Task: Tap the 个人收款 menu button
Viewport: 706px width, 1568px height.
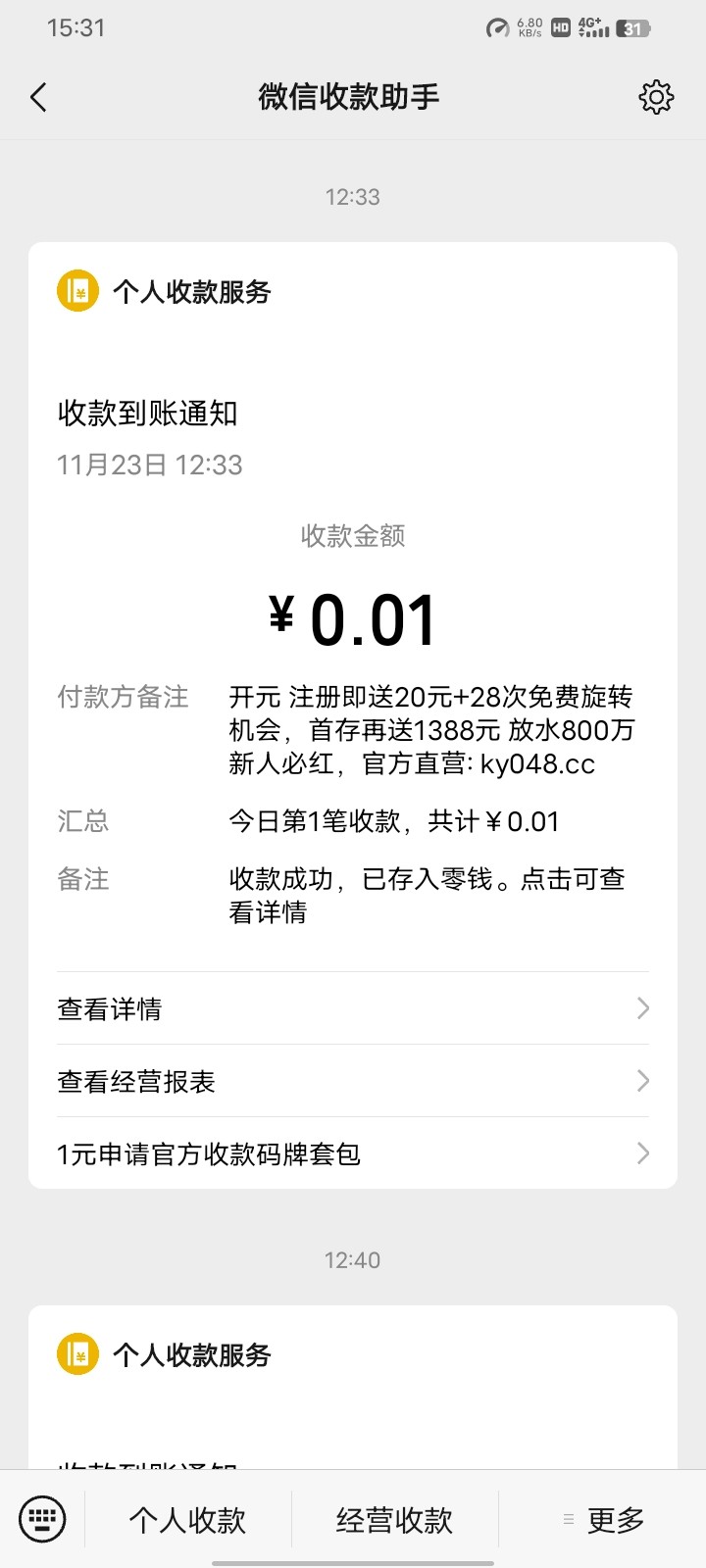Action: [x=188, y=1520]
